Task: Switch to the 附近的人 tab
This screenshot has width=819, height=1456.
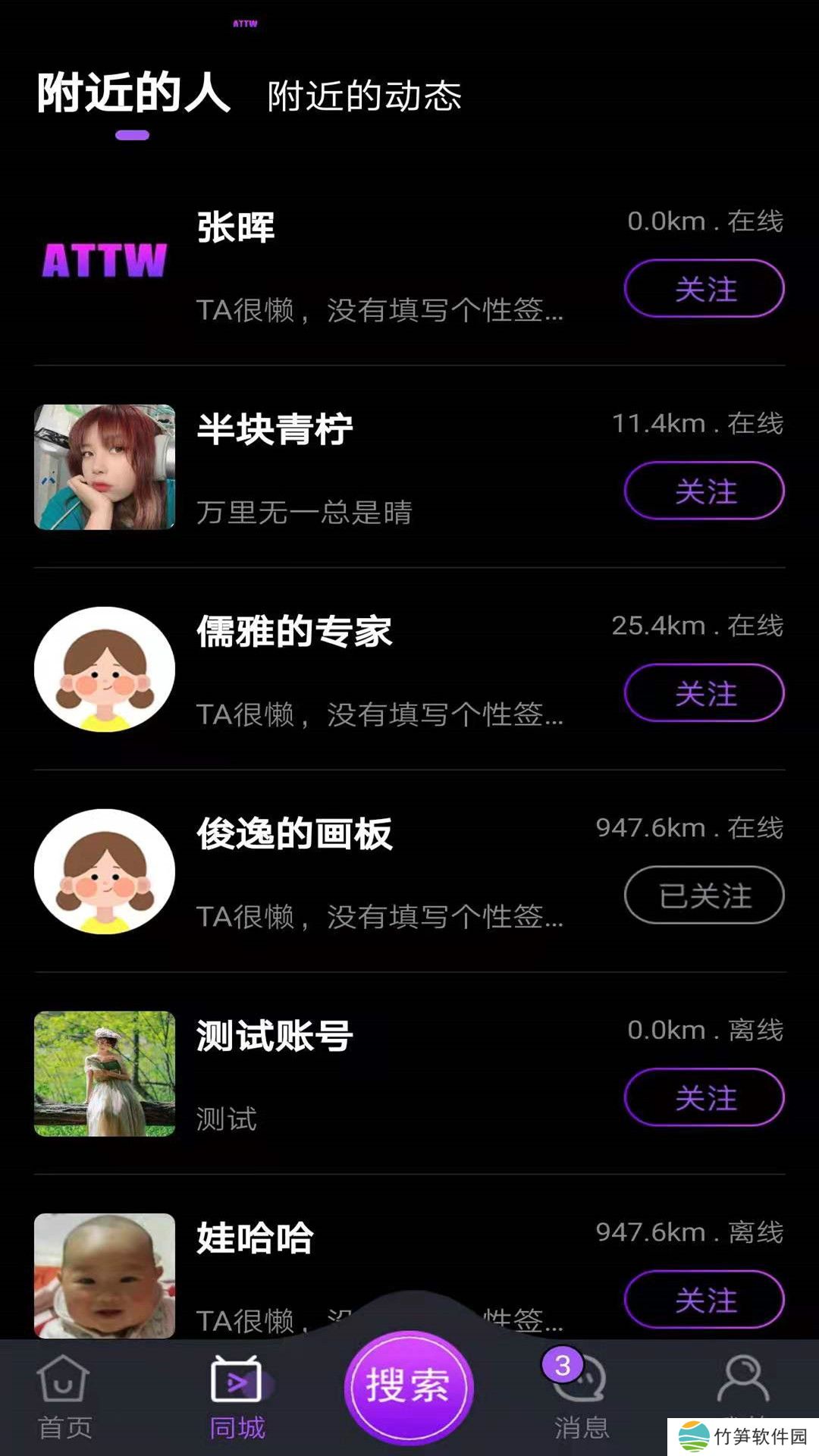Action: [133, 95]
